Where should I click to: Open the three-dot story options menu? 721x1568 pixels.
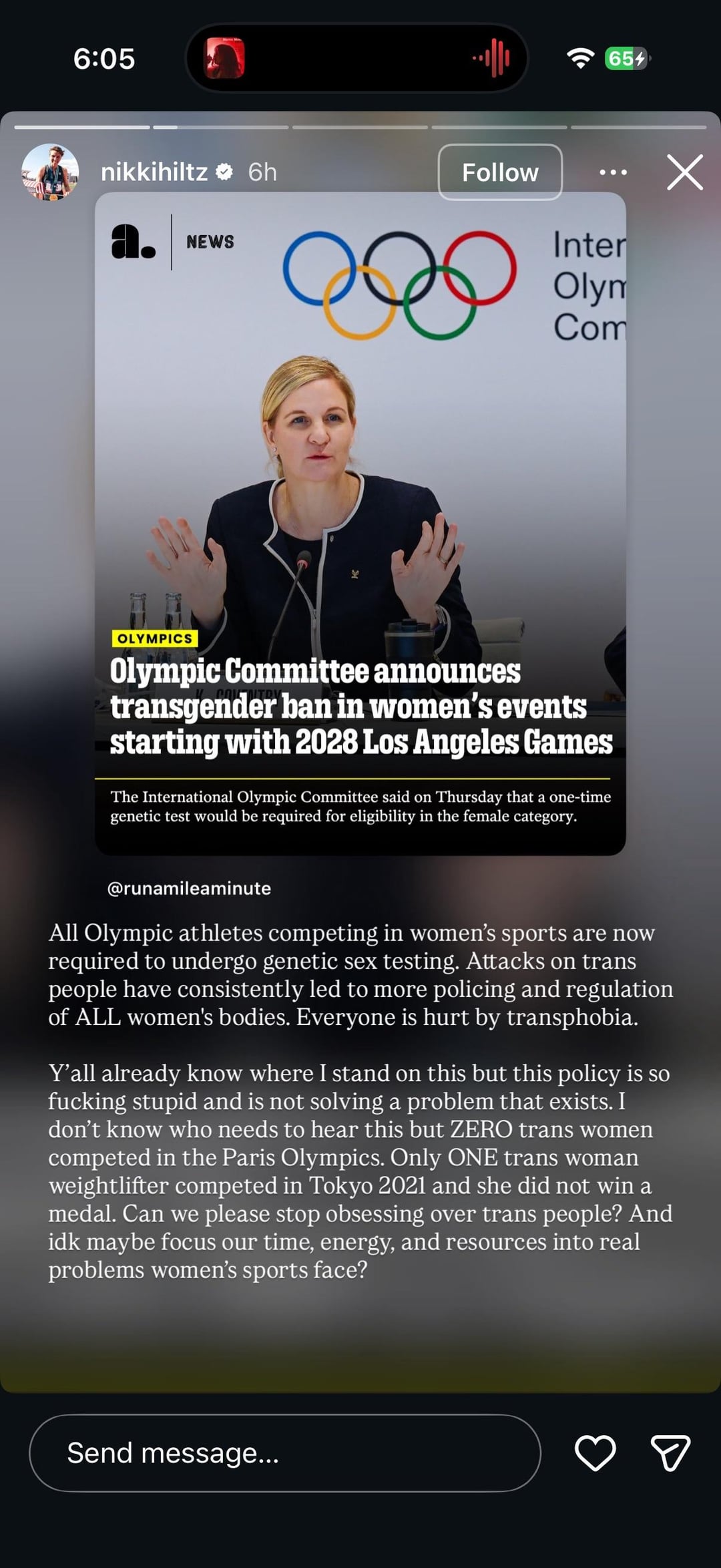pyautogui.click(x=613, y=172)
